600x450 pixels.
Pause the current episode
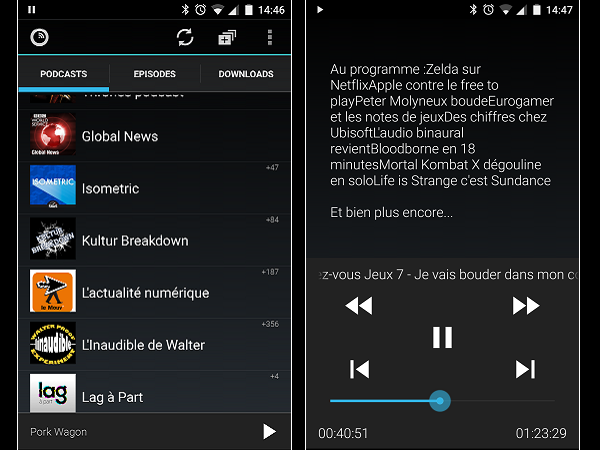[442, 337]
